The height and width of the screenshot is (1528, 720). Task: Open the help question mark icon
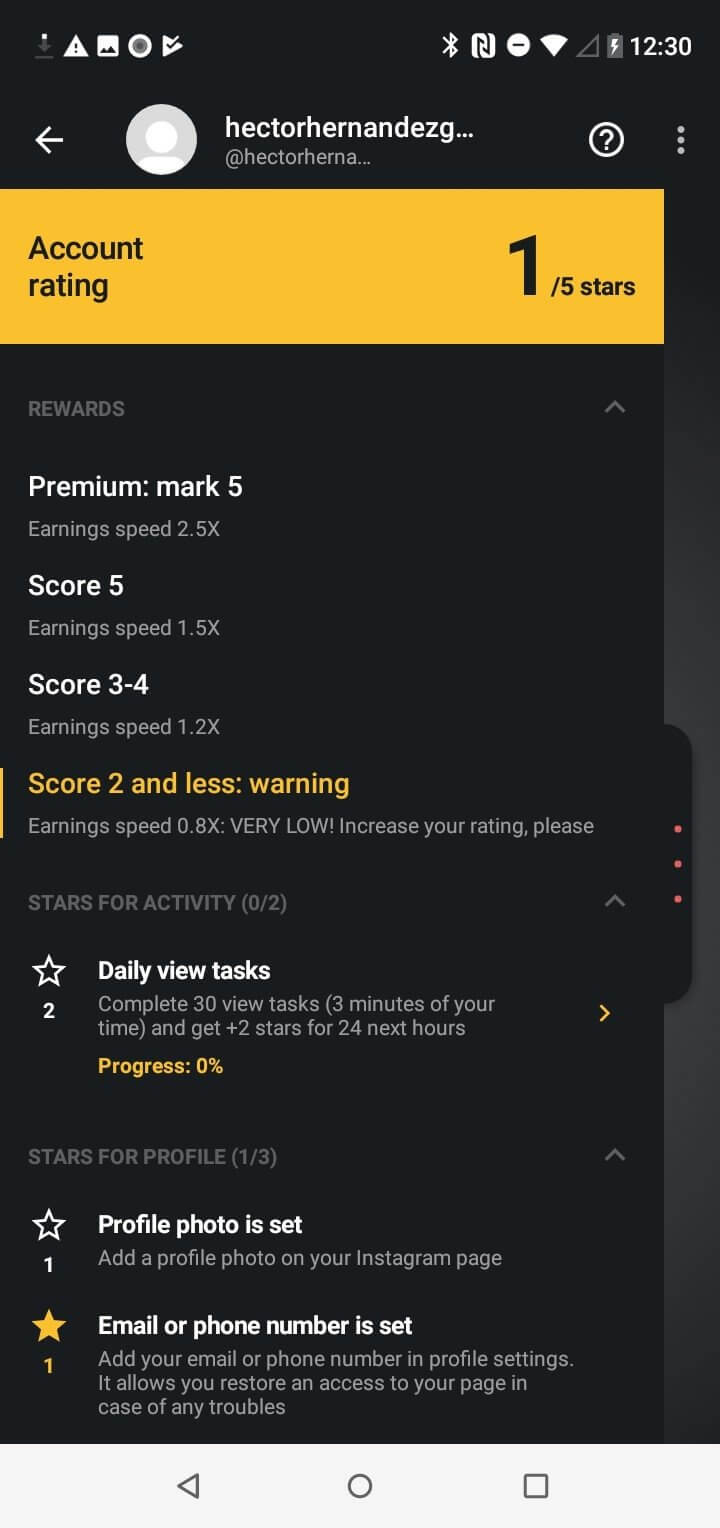point(606,140)
